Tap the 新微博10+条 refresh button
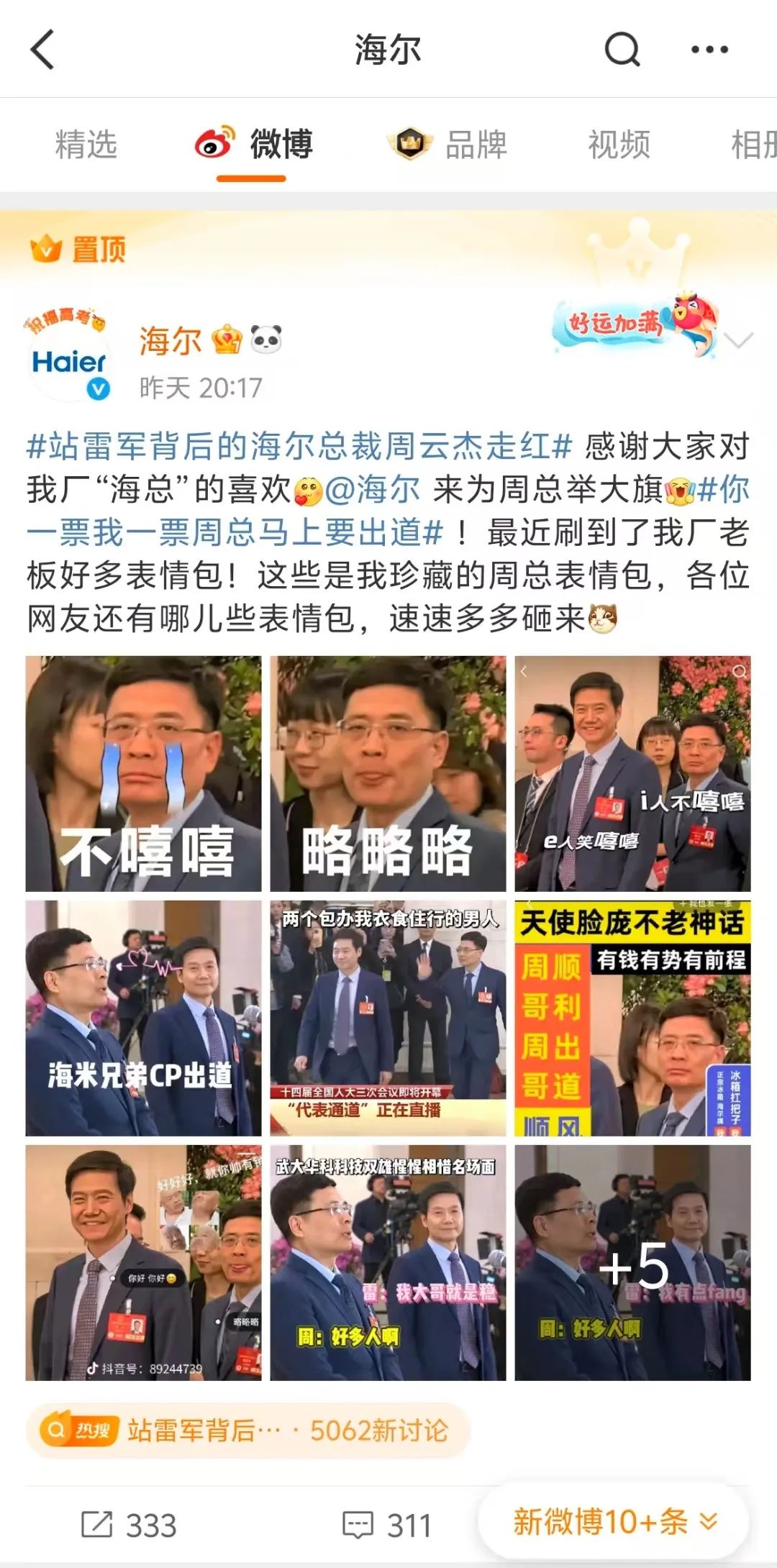This screenshot has width=777, height=1568. [x=614, y=1521]
